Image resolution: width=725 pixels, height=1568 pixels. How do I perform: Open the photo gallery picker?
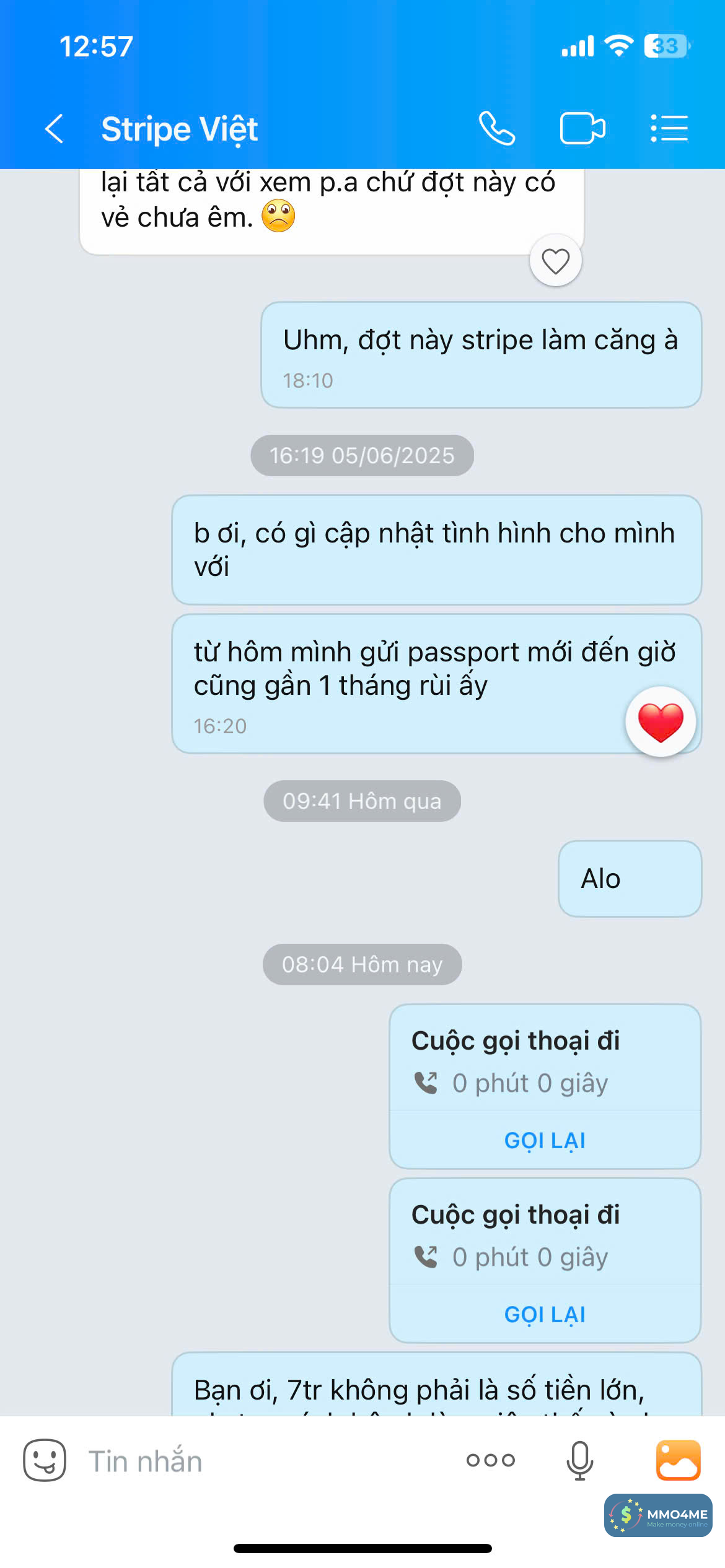click(x=678, y=1460)
